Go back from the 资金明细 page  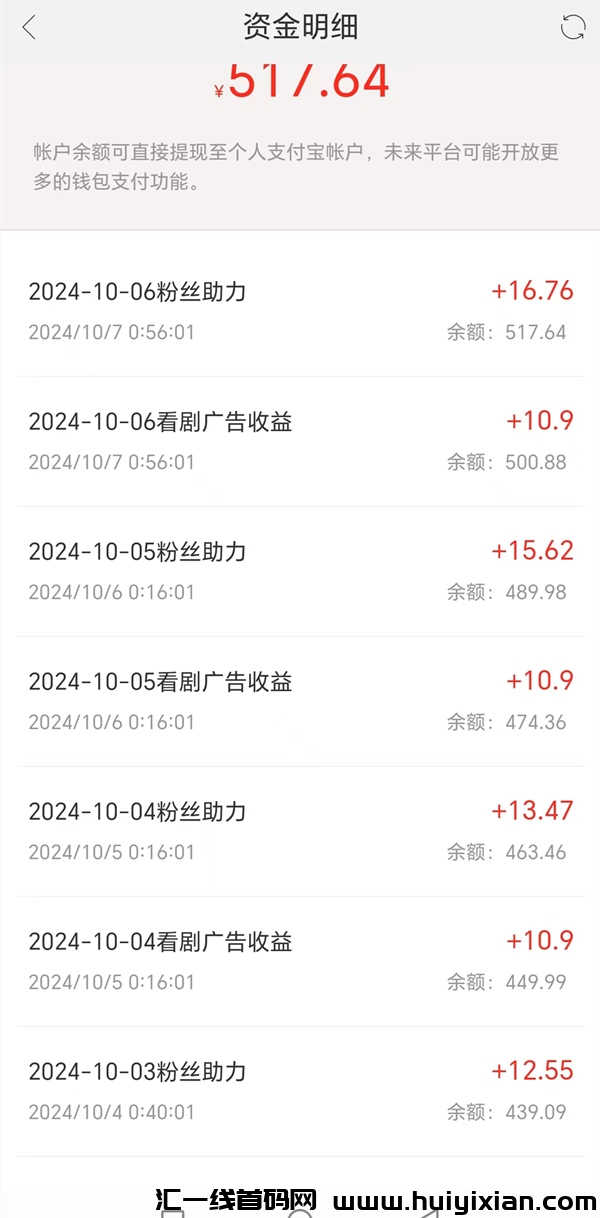(29, 28)
